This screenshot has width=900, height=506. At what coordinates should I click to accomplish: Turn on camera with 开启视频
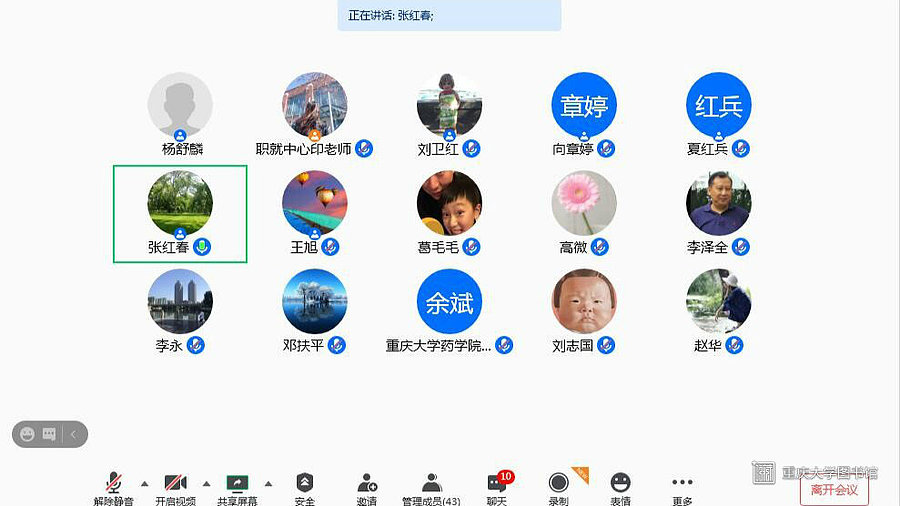[176, 487]
